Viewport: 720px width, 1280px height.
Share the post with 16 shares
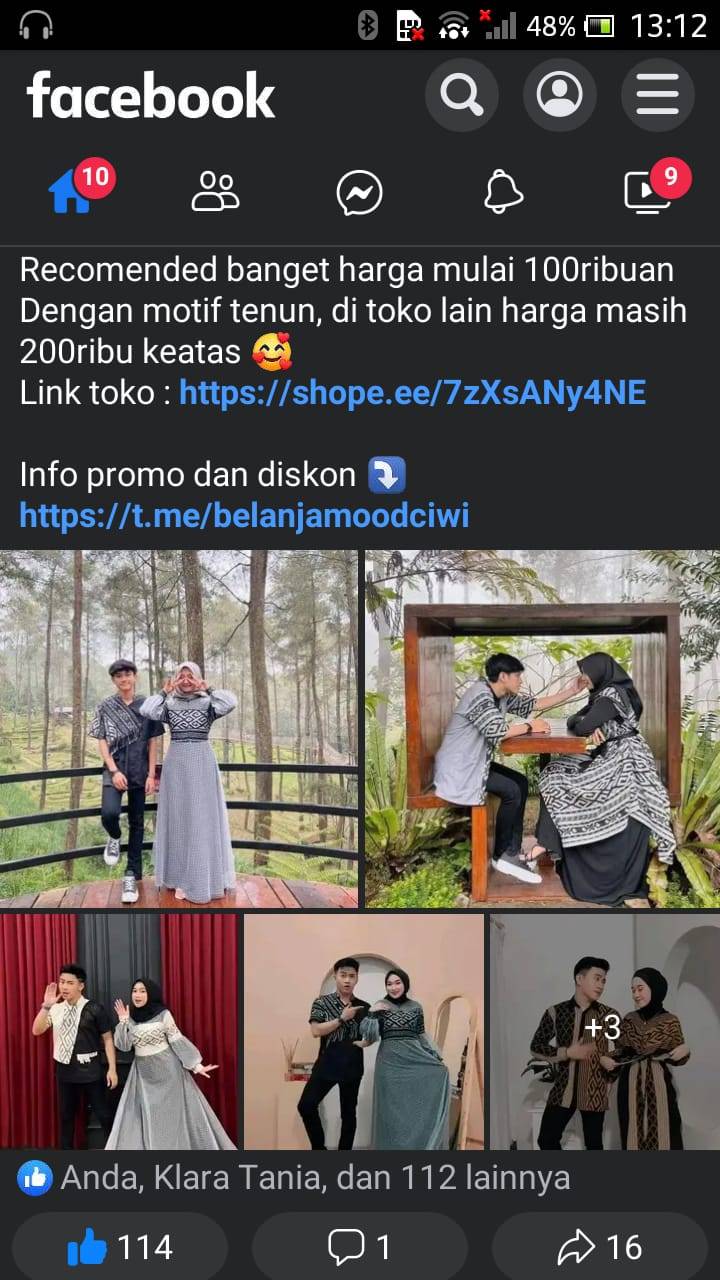[x=600, y=1247]
